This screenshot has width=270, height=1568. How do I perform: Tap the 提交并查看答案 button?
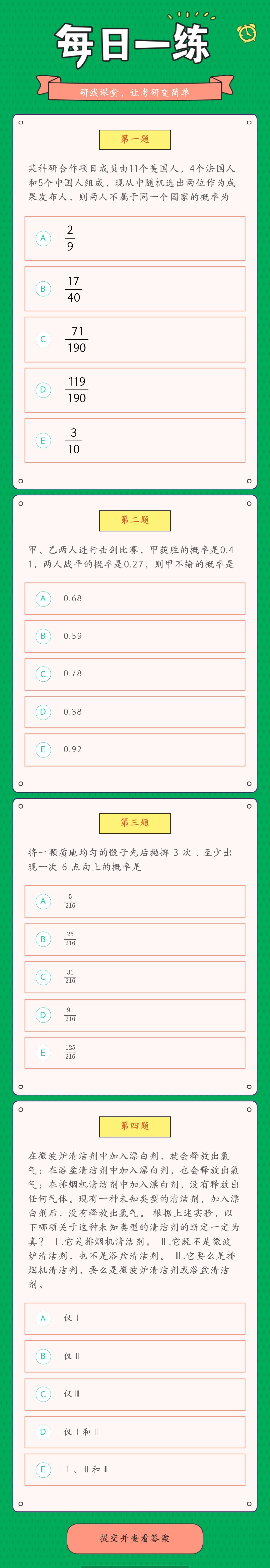point(135,1538)
